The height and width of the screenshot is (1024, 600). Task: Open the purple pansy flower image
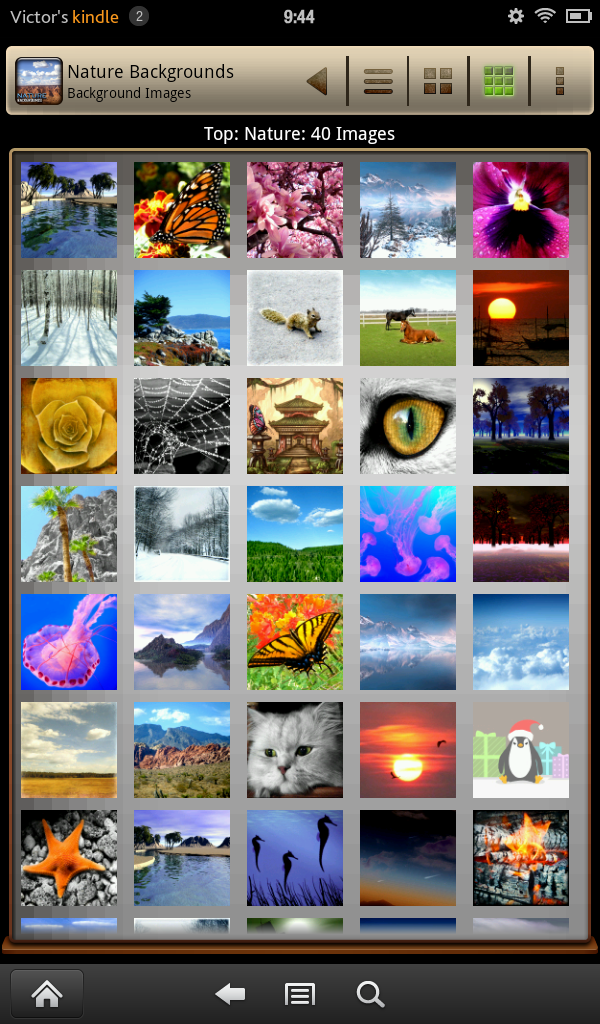[x=521, y=210]
